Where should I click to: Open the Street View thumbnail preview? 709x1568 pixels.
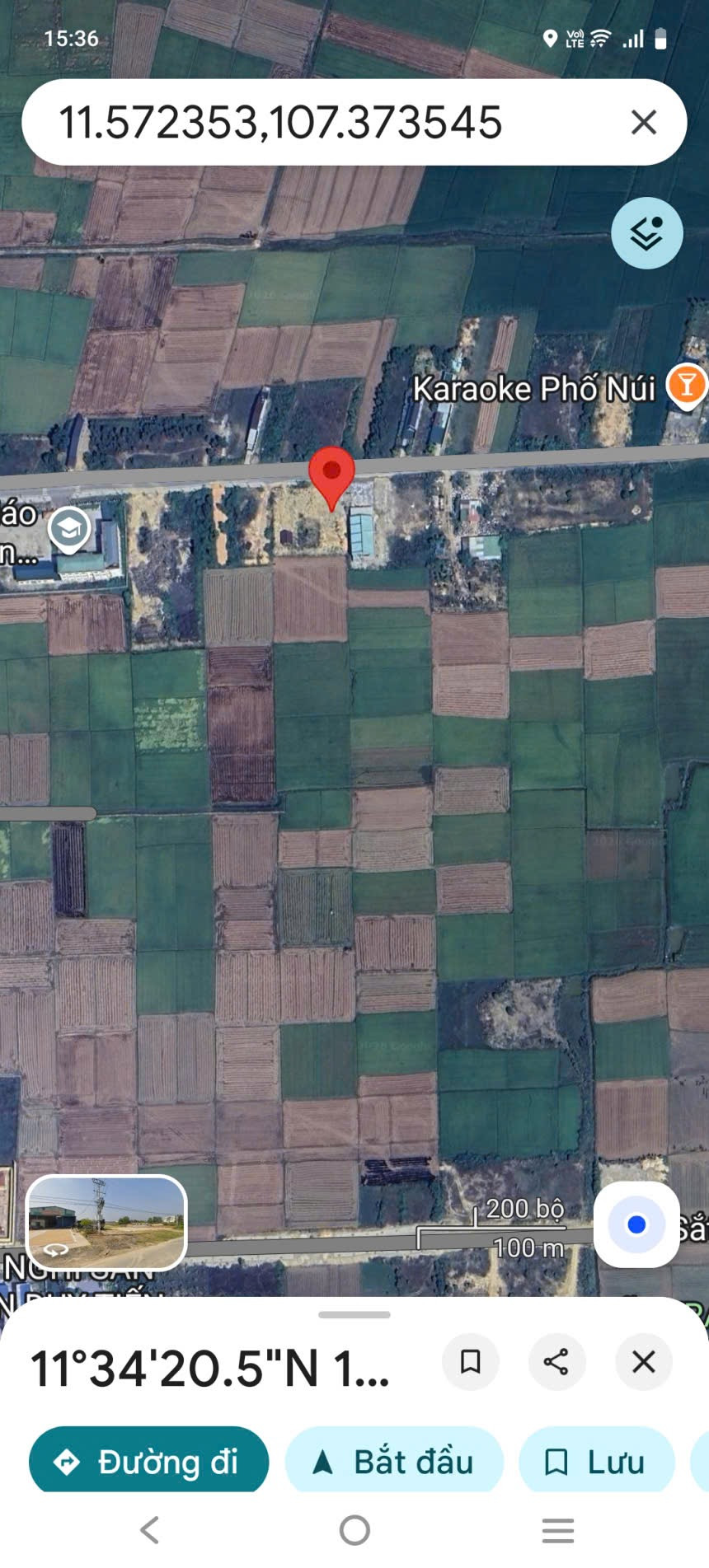(106, 1223)
